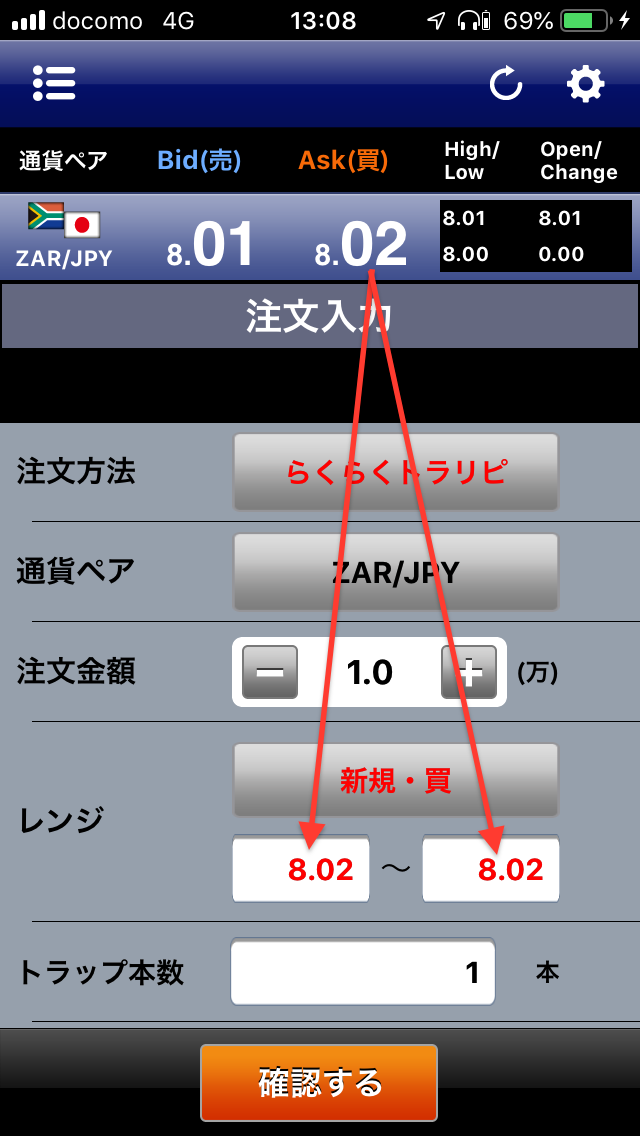Edit the upper range price field
Image resolution: width=640 pixels, height=1136 pixels.
point(491,869)
